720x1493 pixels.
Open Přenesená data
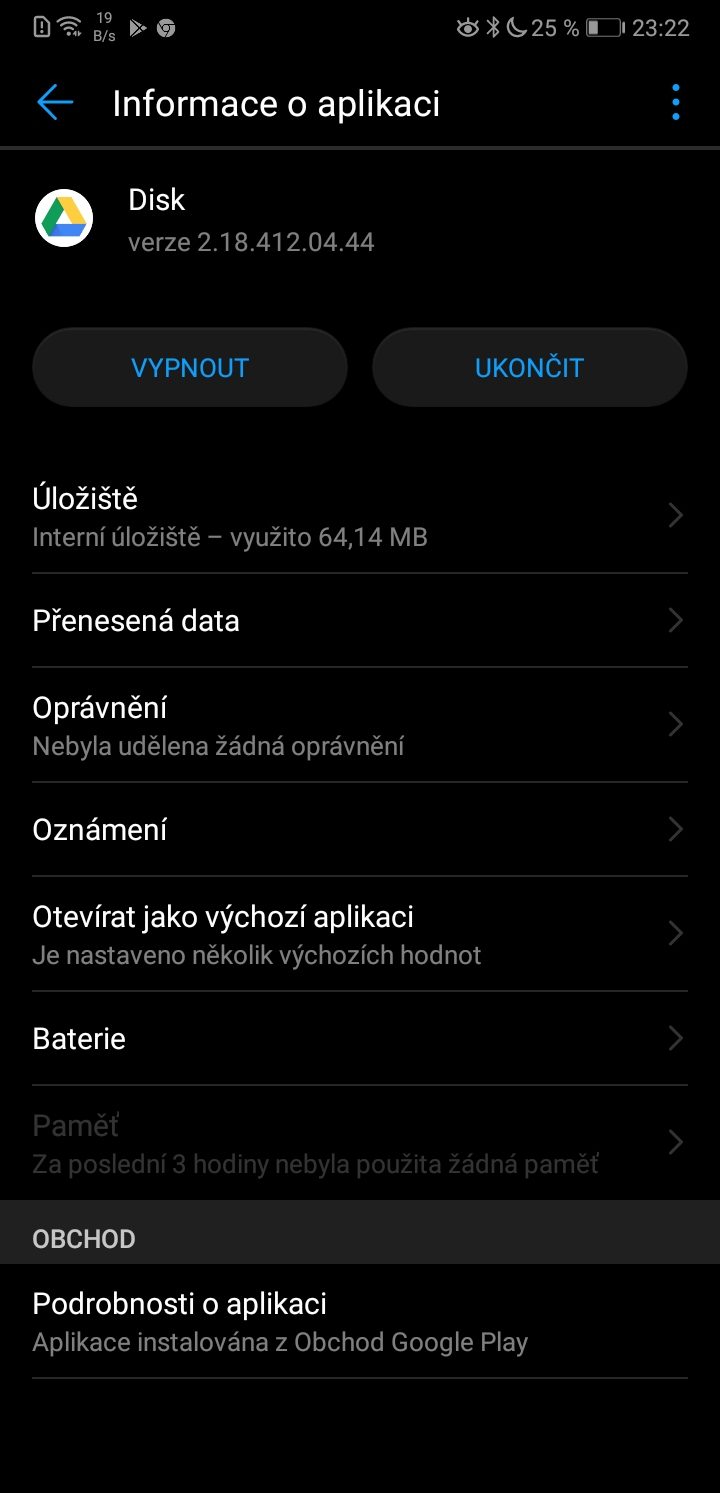click(360, 620)
